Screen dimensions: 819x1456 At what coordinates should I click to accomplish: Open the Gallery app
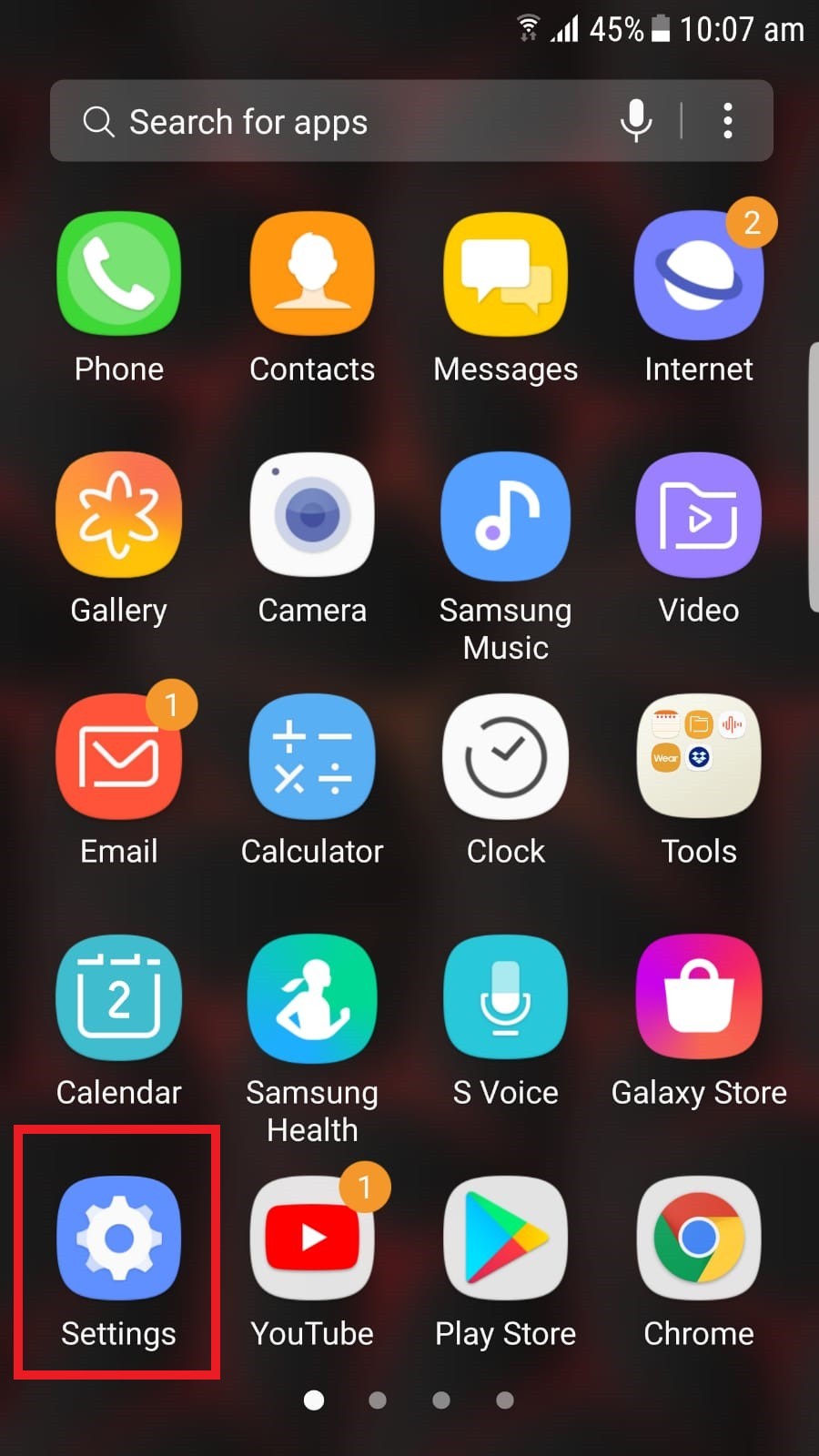tap(119, 515)
